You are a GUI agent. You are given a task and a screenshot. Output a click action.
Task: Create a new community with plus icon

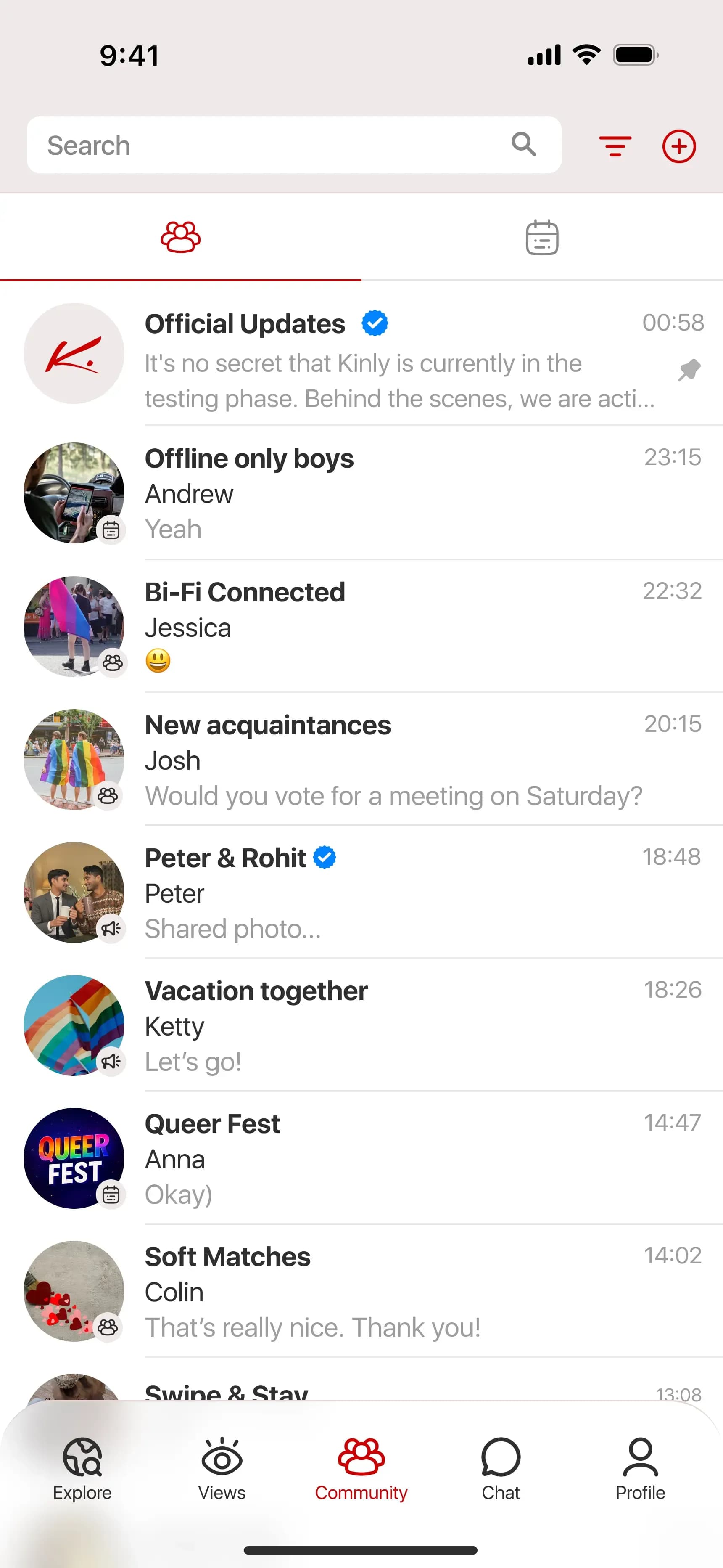click(x=678, y=146)
